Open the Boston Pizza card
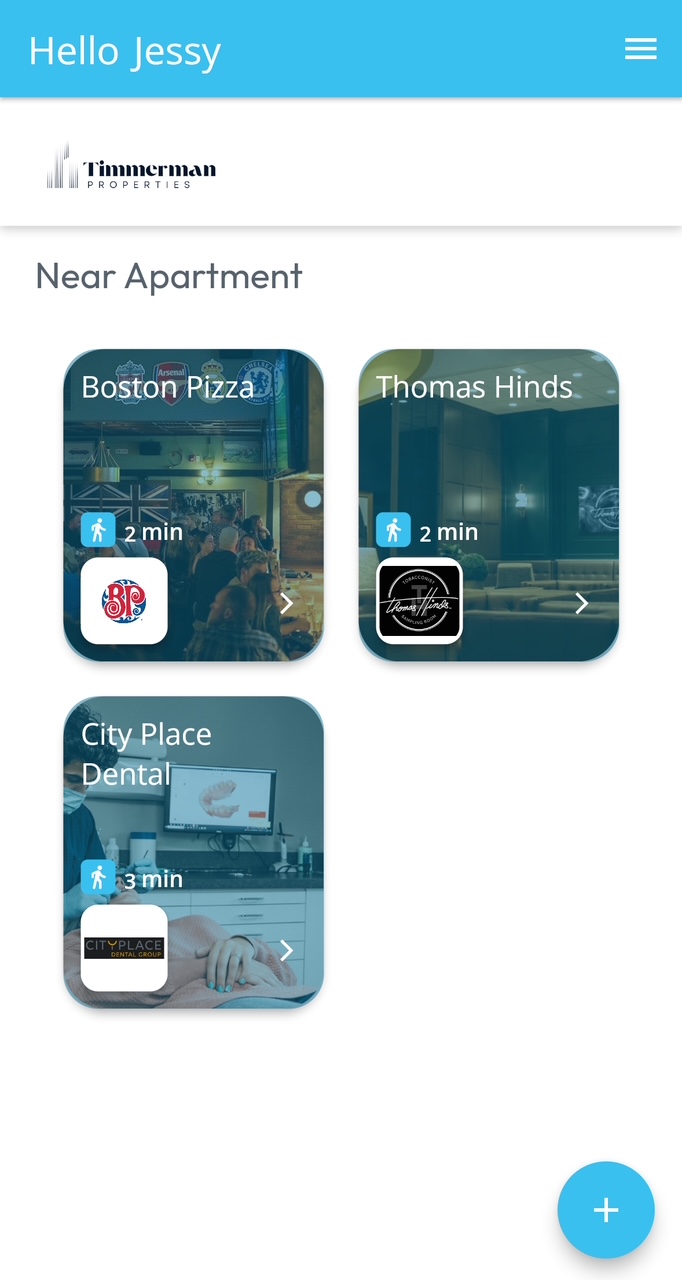The image size is (682, 1280). (x=193, y=505)
